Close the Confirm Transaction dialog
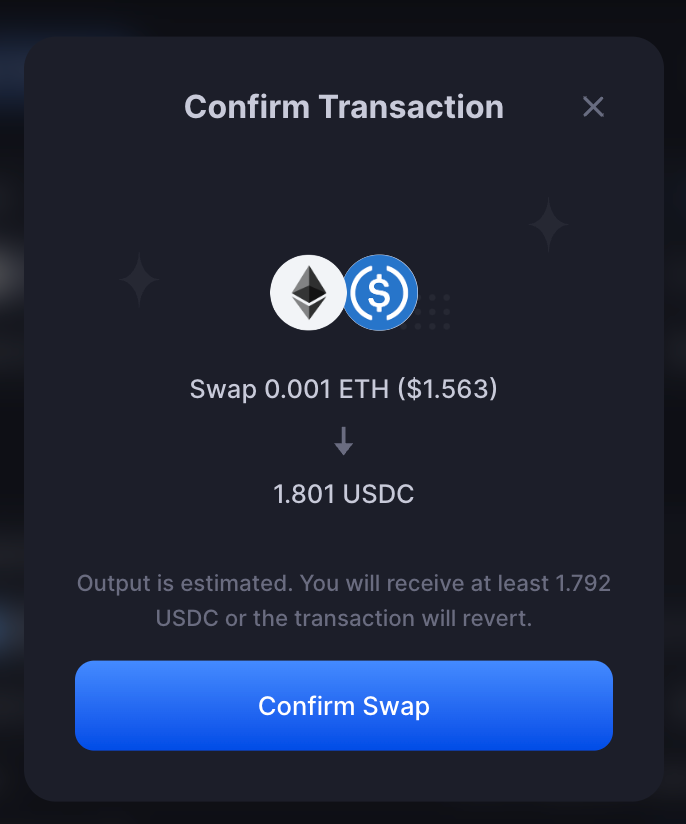 point(593,107)
